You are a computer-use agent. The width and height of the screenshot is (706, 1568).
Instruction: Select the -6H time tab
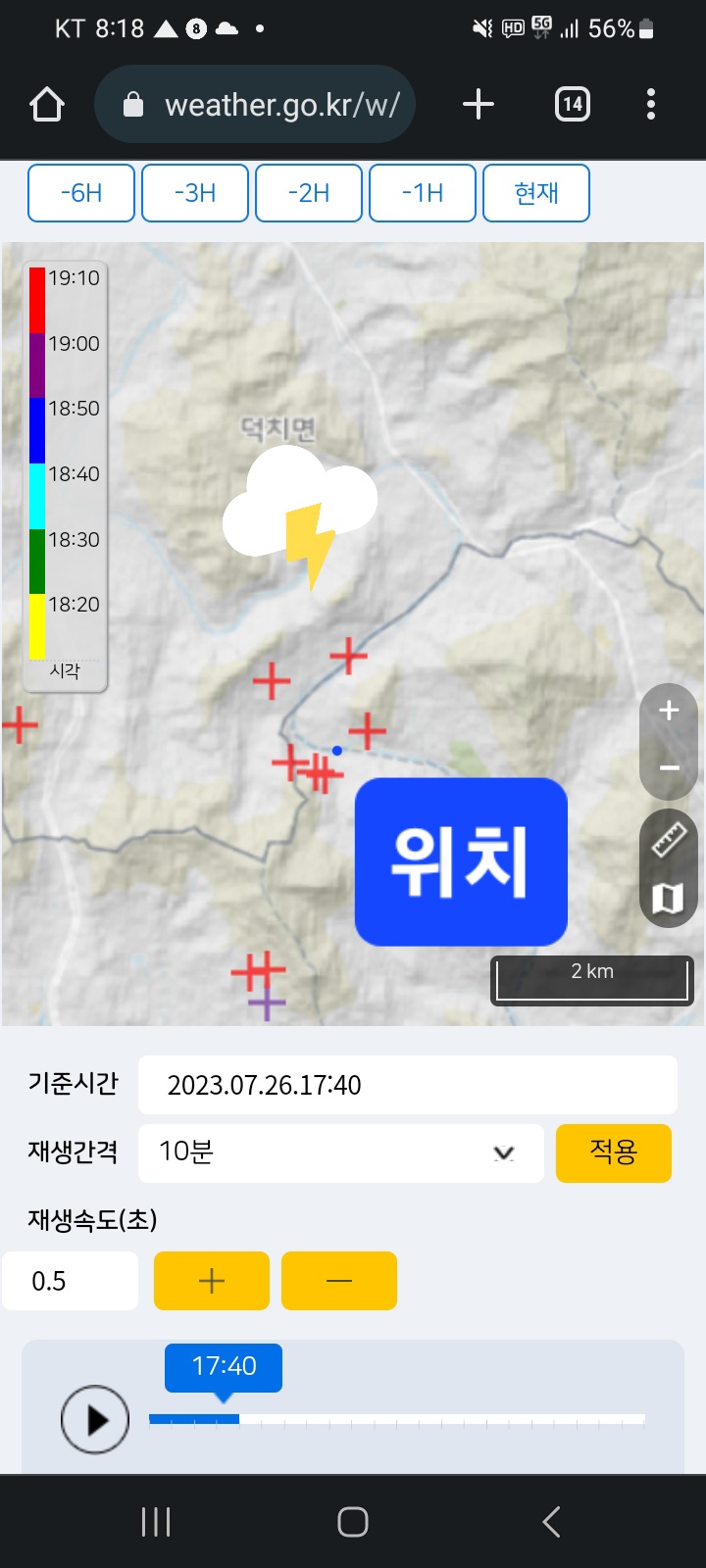pyautogui.click(x=80, y=193)
